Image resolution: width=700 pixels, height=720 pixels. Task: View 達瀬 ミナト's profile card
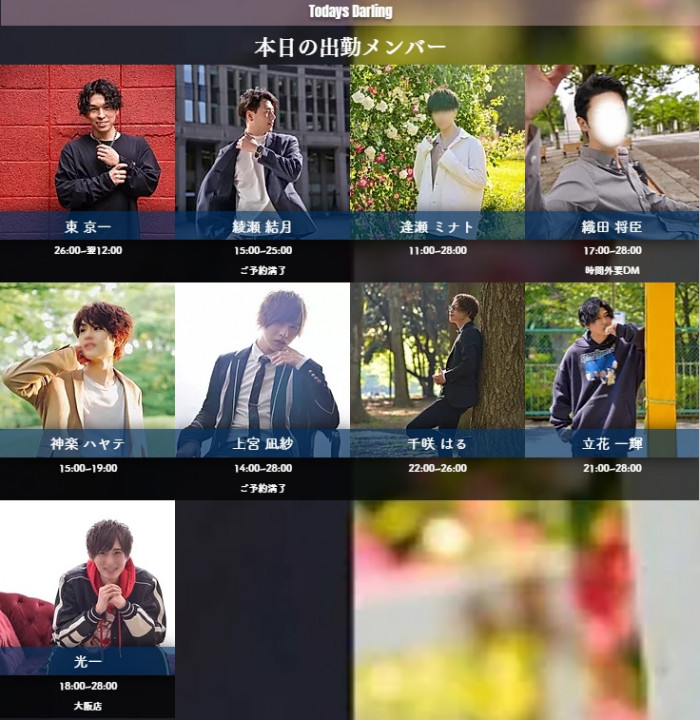(x=437, y=150)
